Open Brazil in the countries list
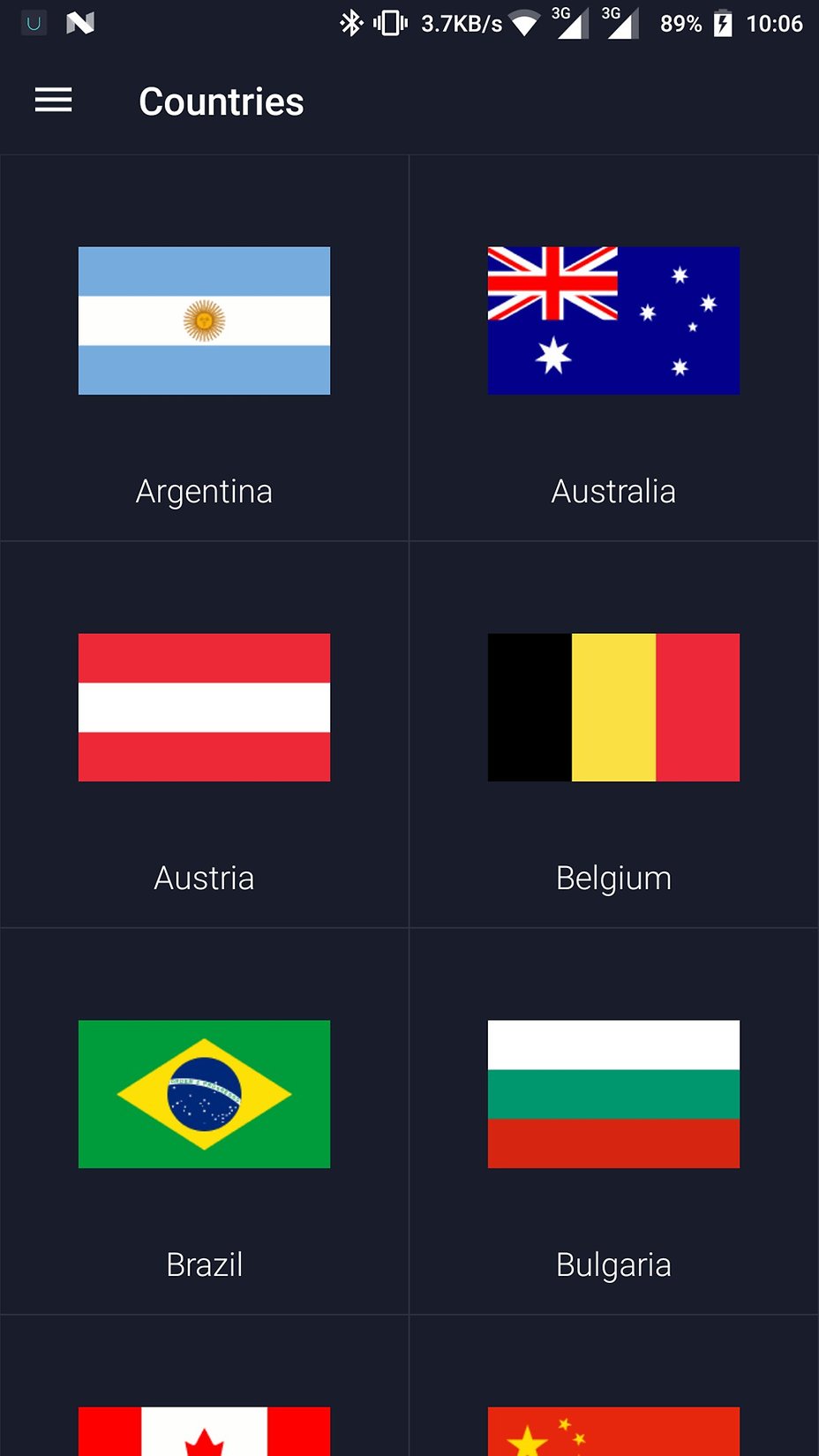 (x=204, y=1121)
